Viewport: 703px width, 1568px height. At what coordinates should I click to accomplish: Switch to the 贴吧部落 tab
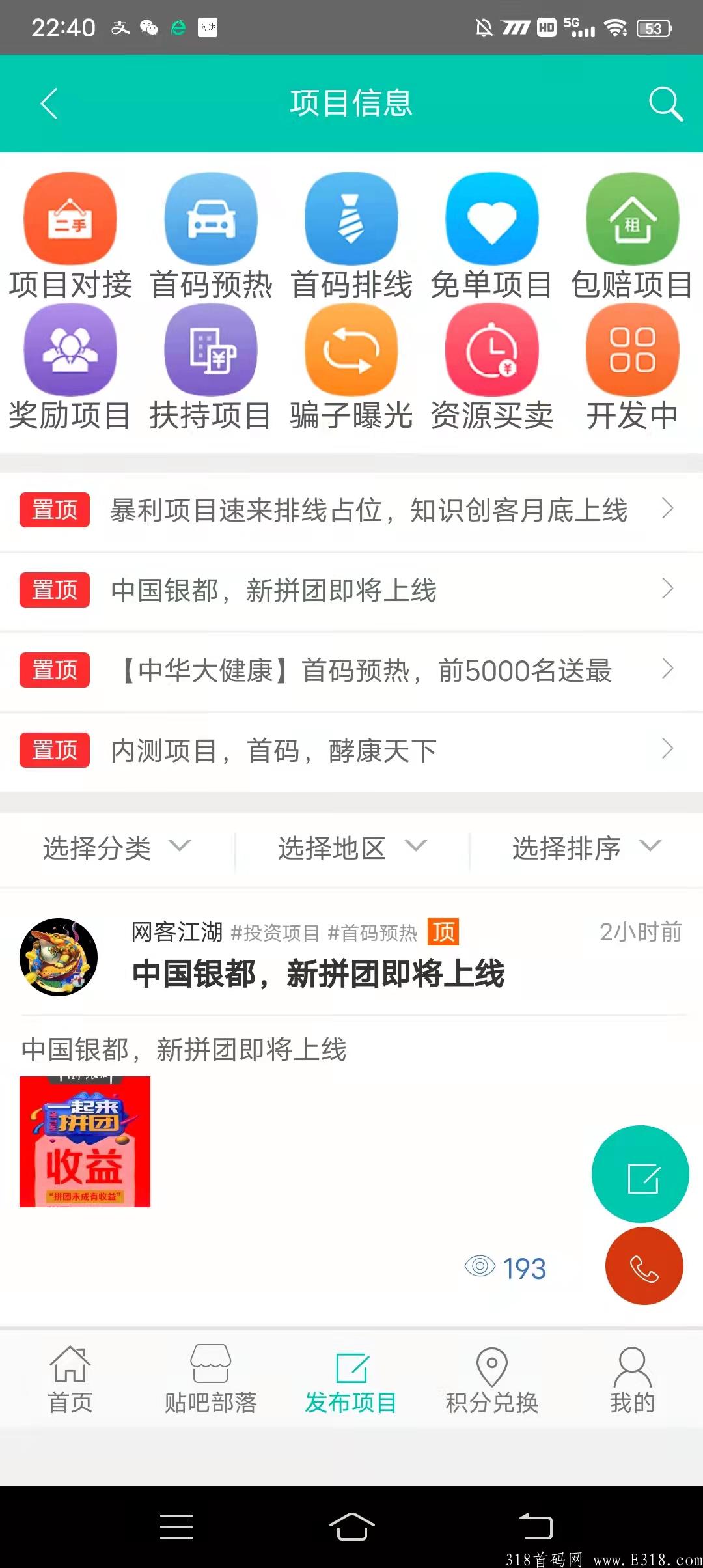pyautogui.click(x=210, y=1380)
